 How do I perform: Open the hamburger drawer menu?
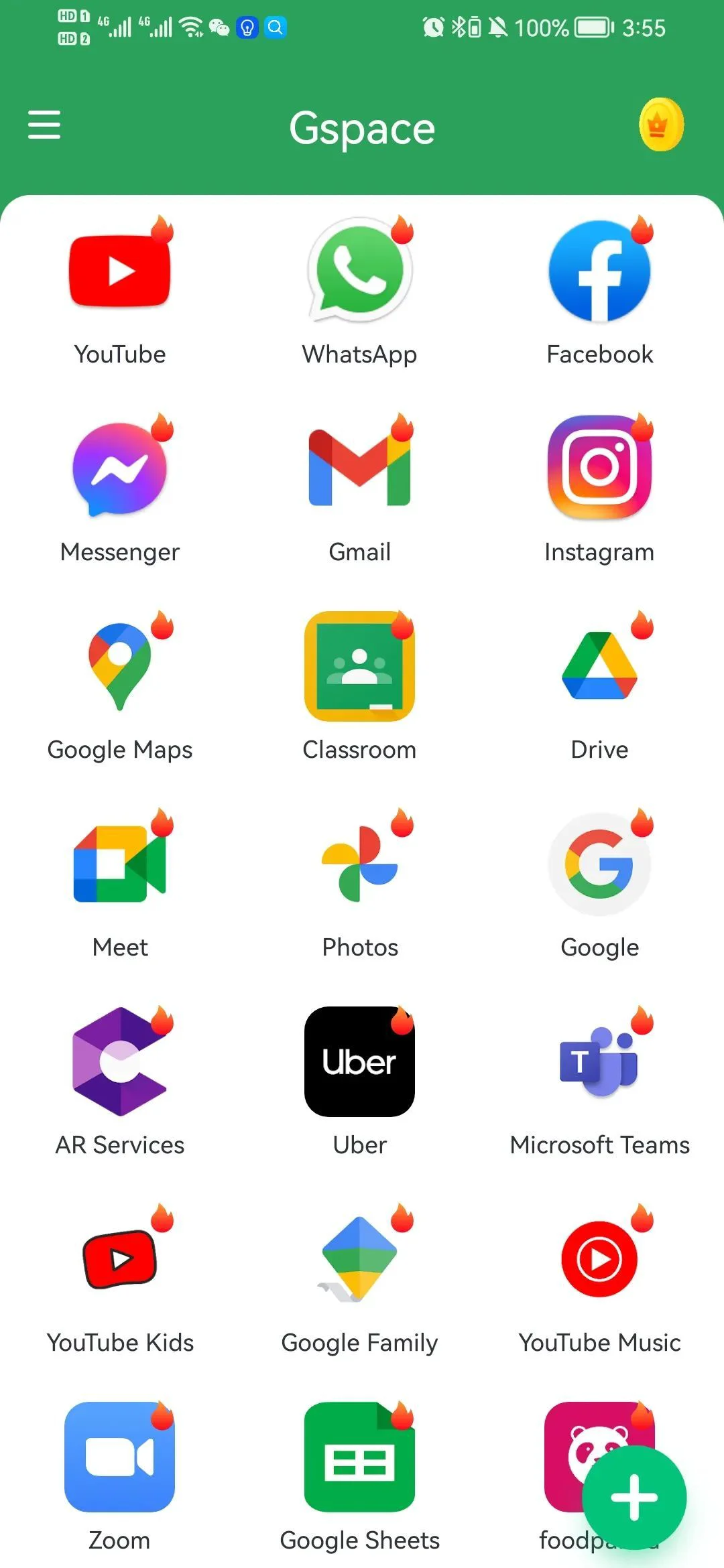(x=44, y=125)
